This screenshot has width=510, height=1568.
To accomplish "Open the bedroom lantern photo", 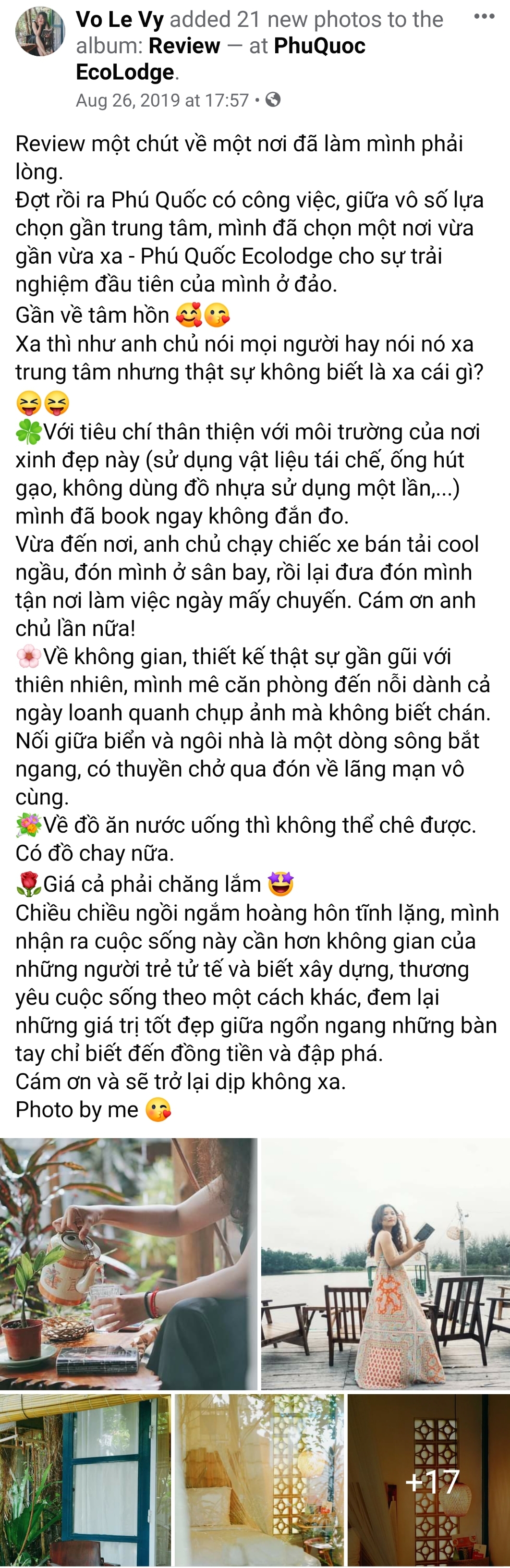I will point(259,1480).
